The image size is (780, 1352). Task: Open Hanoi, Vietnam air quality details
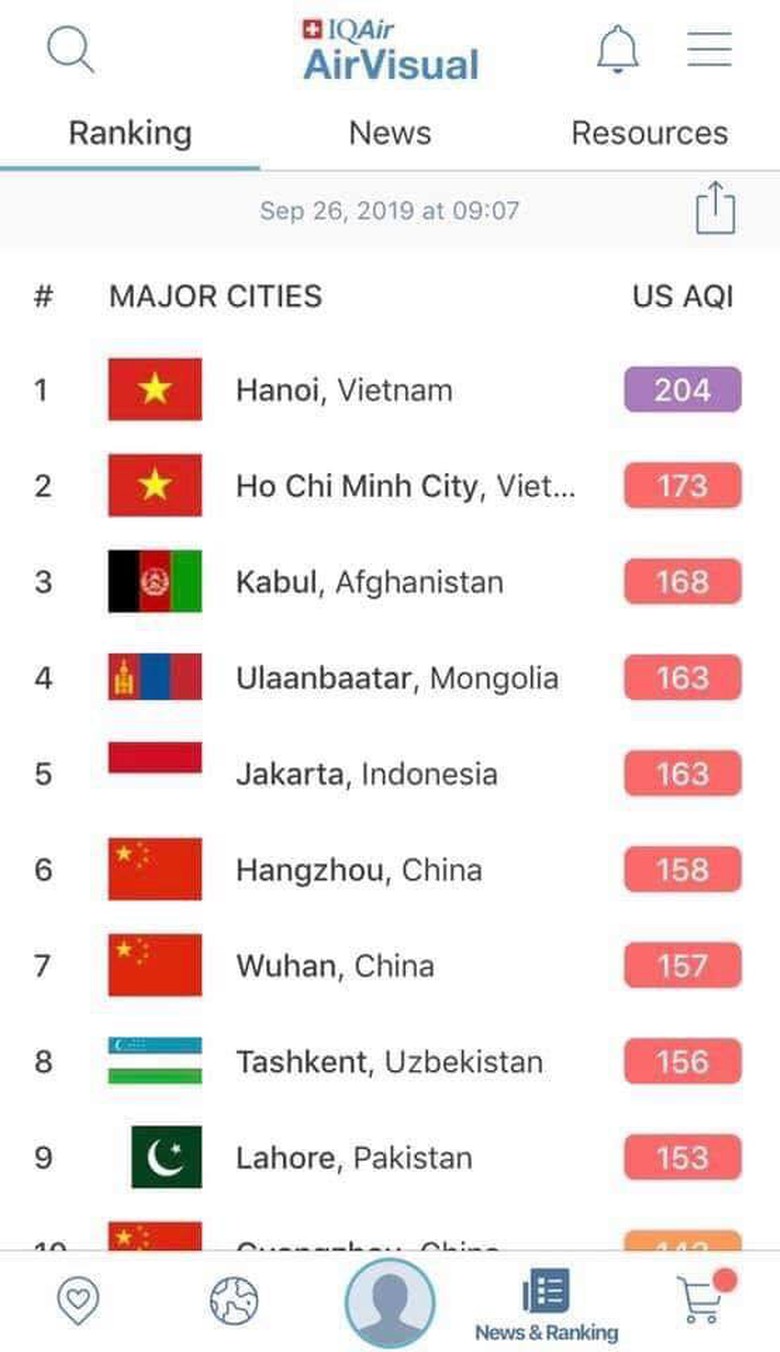point(344,390)
